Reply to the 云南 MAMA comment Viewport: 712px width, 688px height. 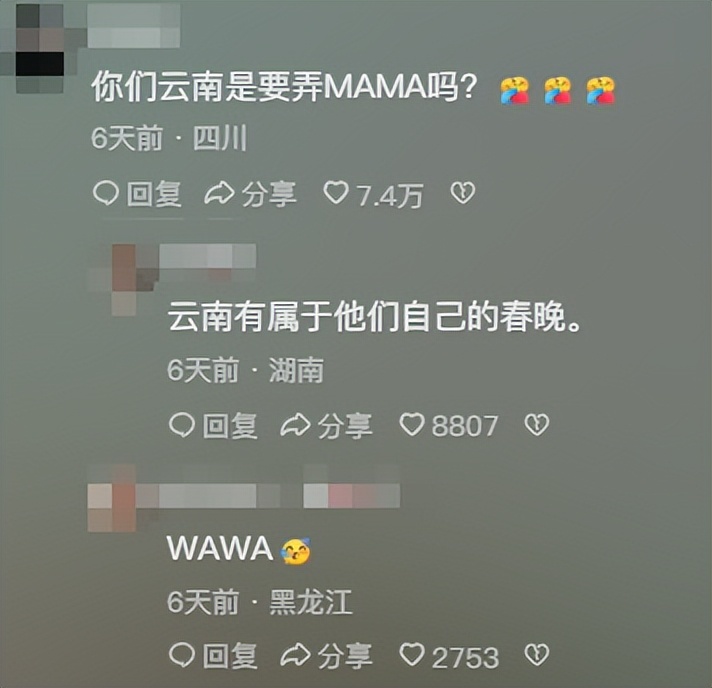137,194
